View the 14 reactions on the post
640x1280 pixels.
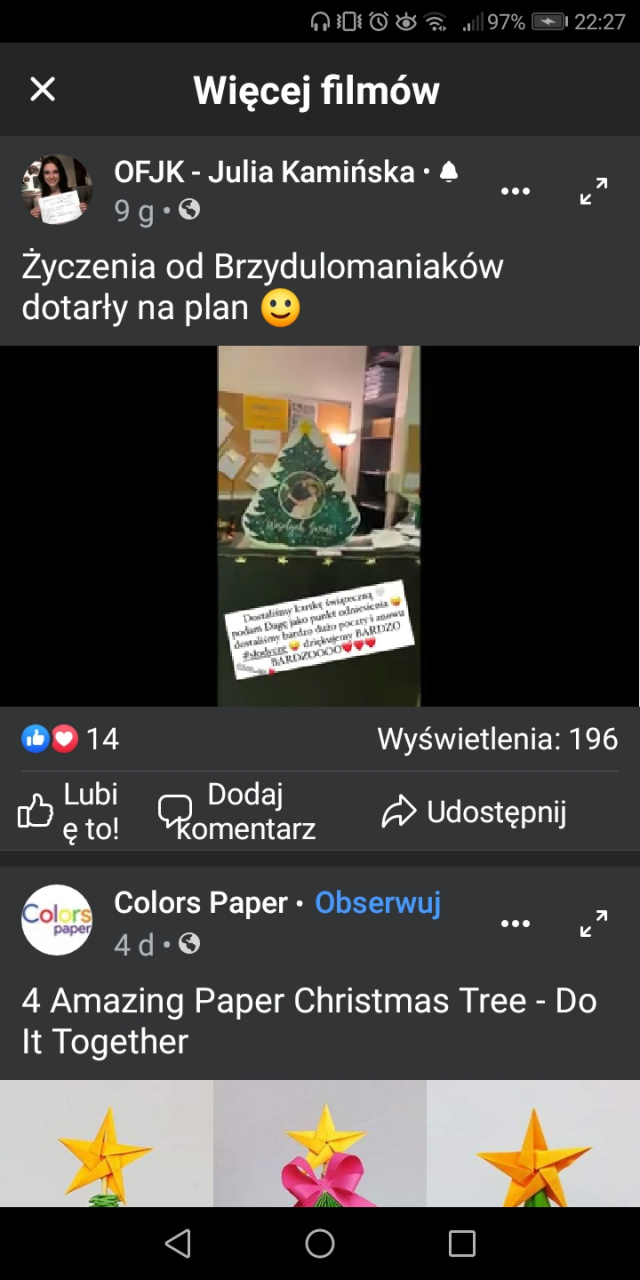[x=70, y=739]
